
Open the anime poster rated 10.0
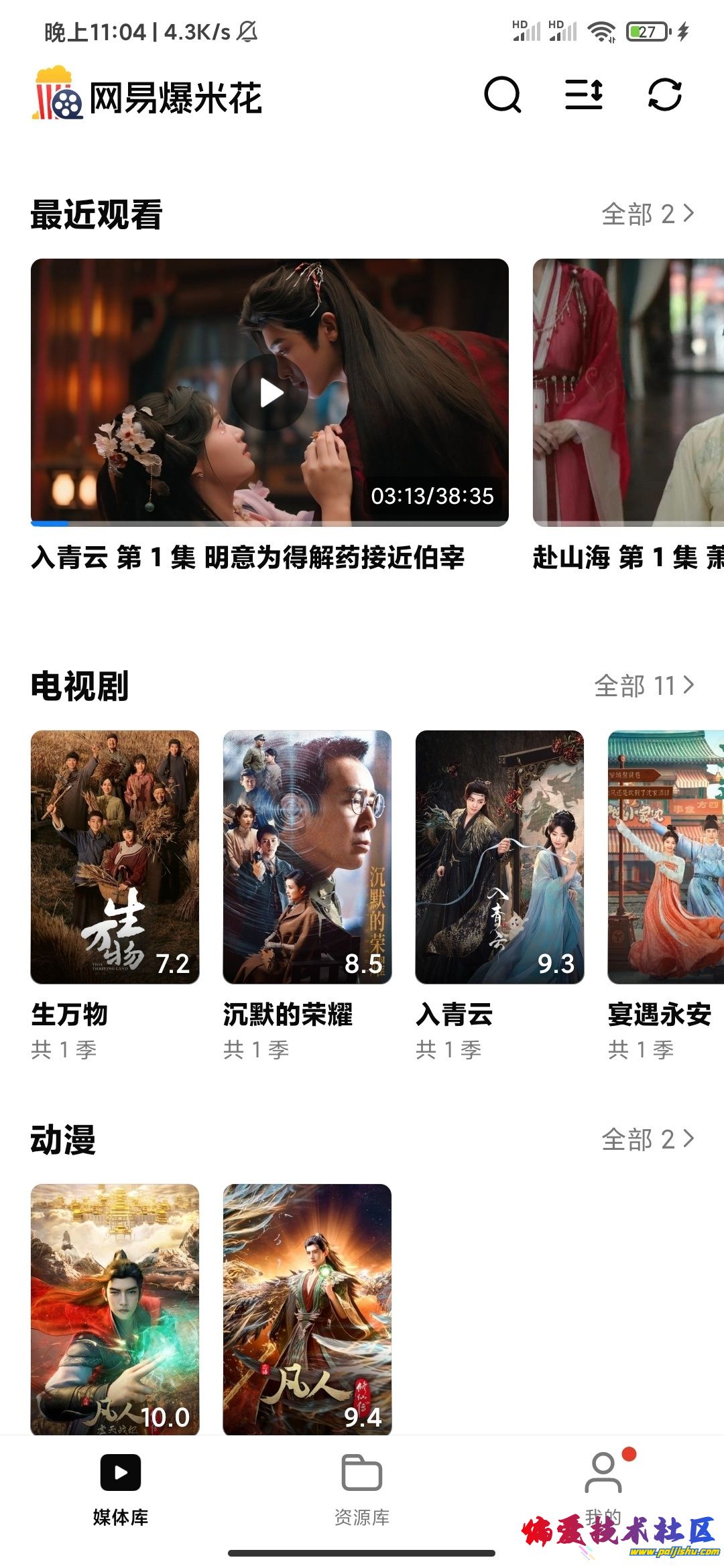[x=115, y=1309]
